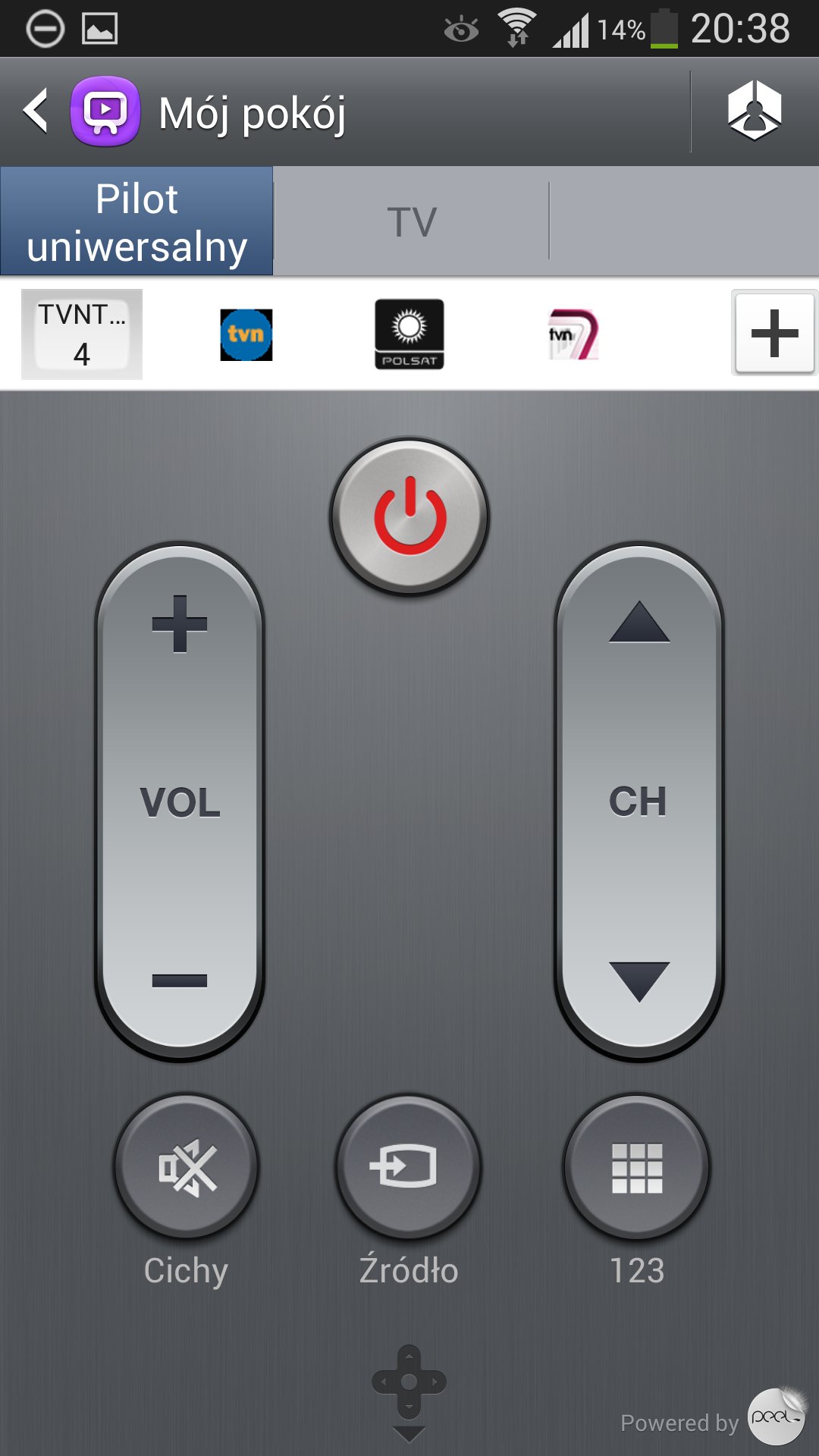Go to previous channel with CH down

click(x=639, y=981)
